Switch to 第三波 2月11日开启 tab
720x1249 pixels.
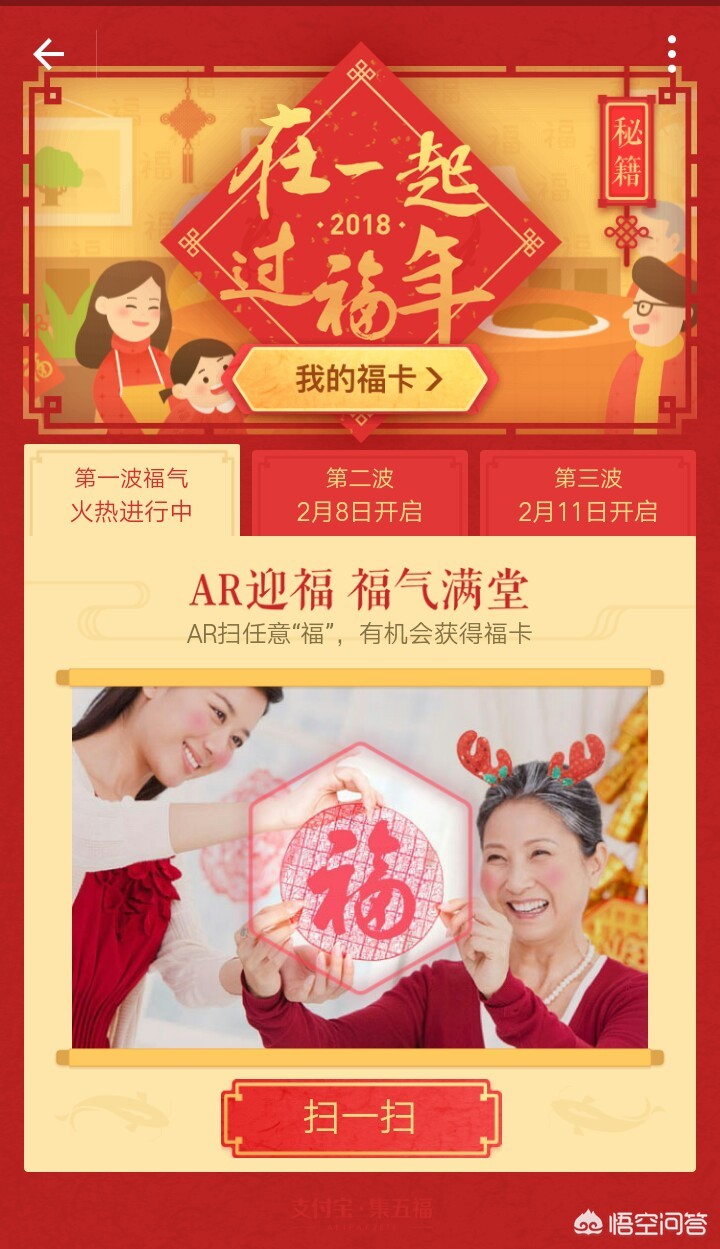(588, 494)
